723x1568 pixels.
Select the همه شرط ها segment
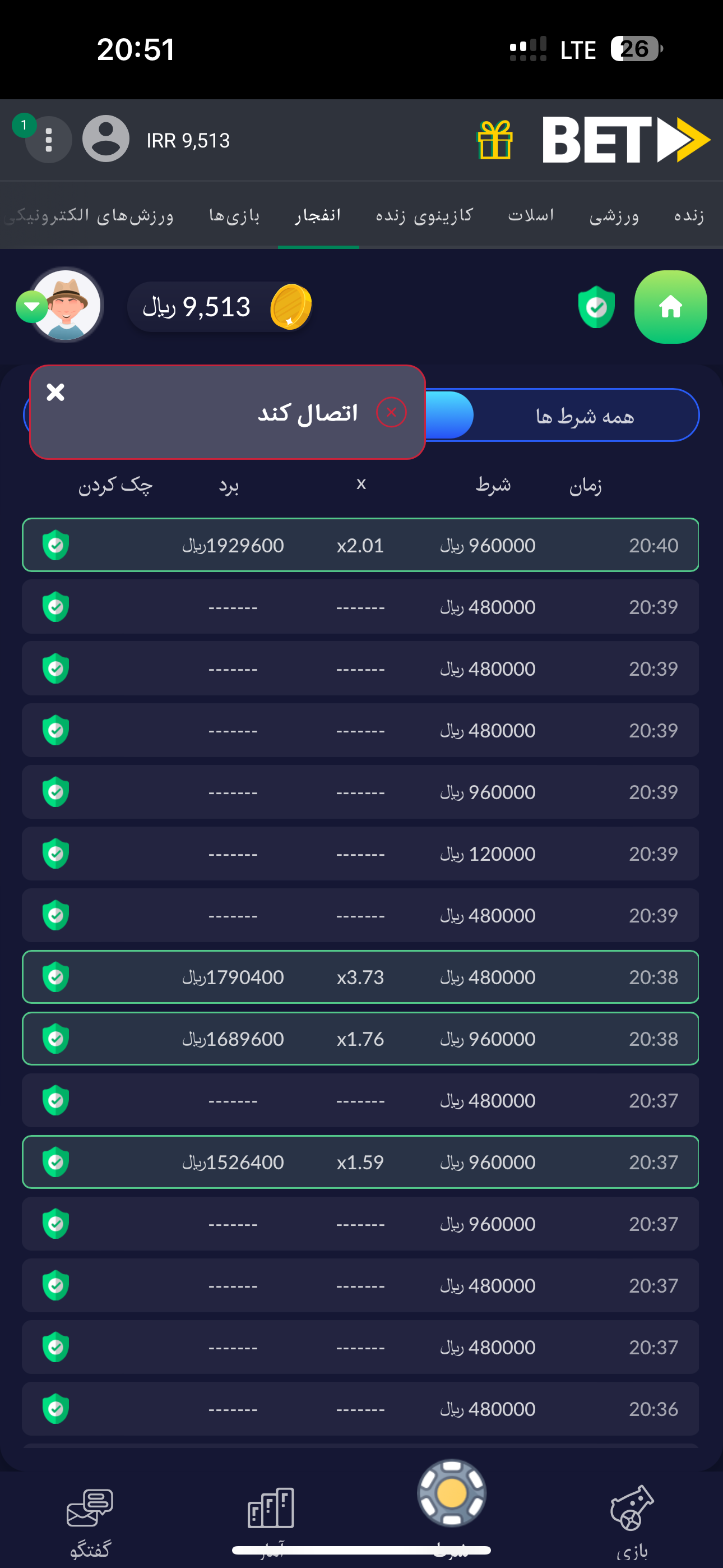(x=585, y=416)
